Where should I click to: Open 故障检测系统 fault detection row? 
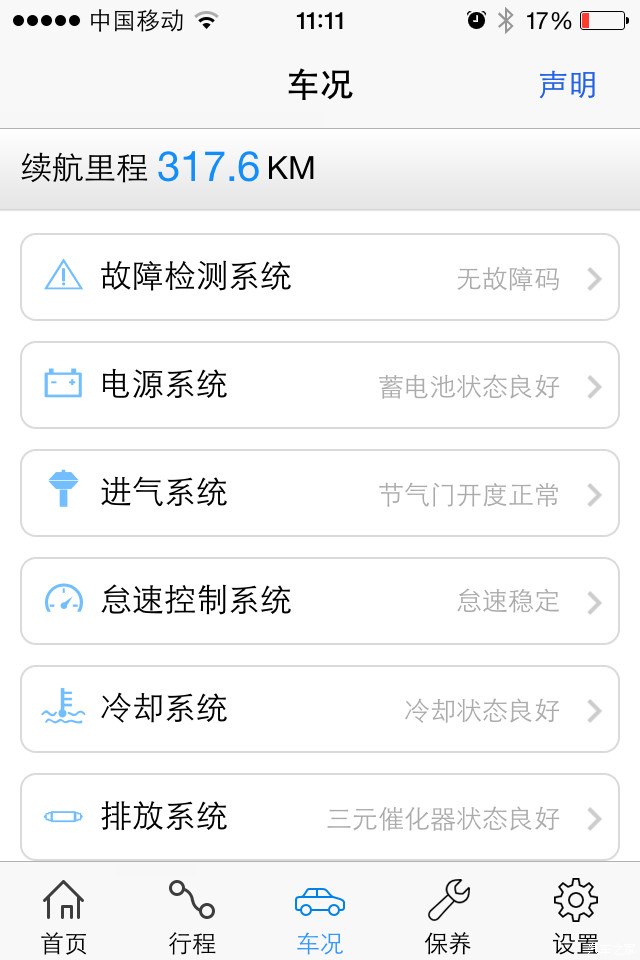pos(320,277)
